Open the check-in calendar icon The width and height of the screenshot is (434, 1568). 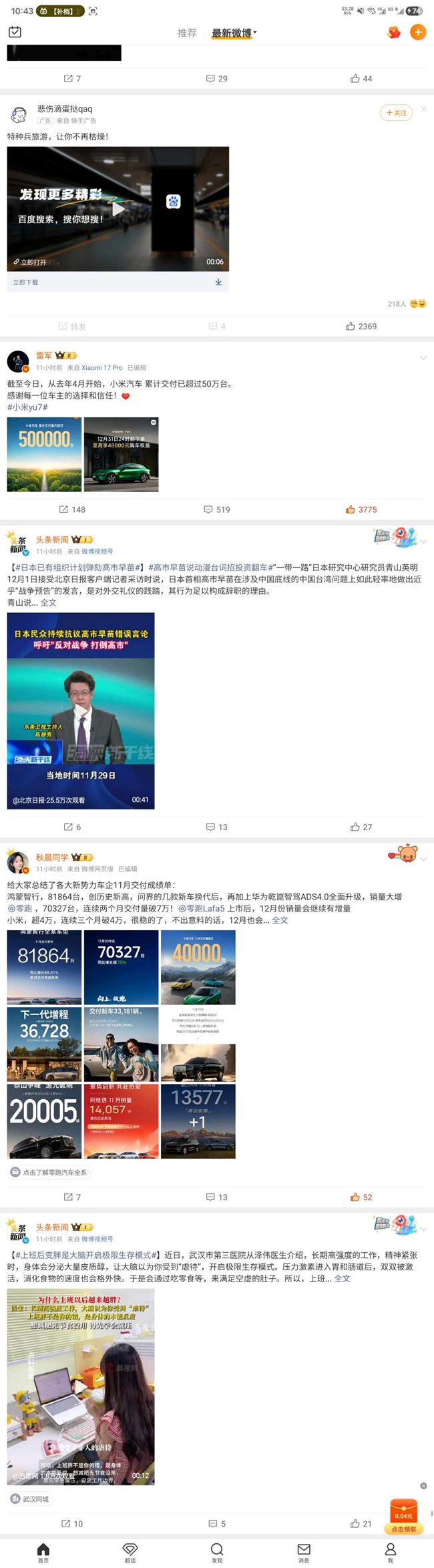pyautogui.click(x=15, y=32)
